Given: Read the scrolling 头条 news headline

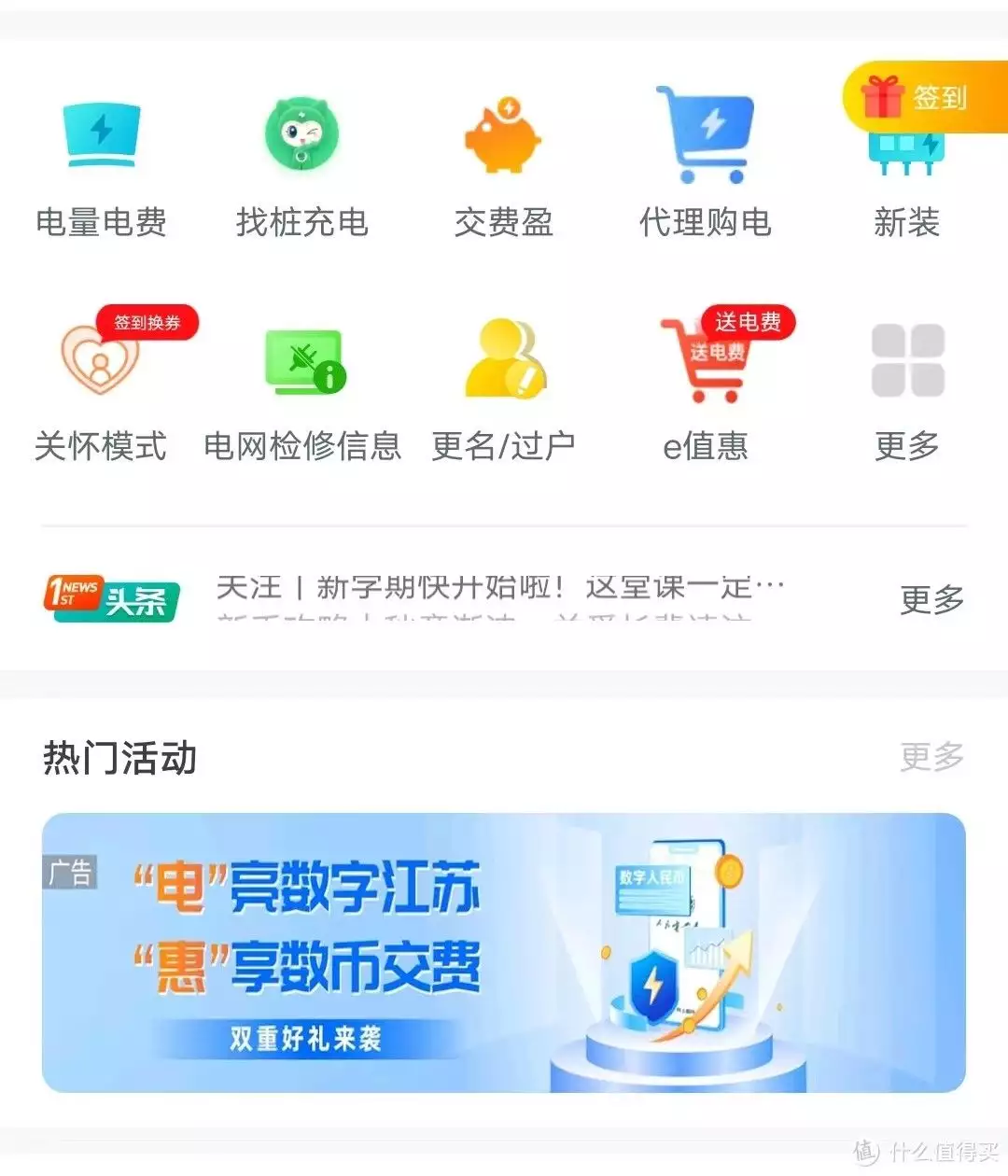Looking at the screenshot, I should [x=499, y=588].
